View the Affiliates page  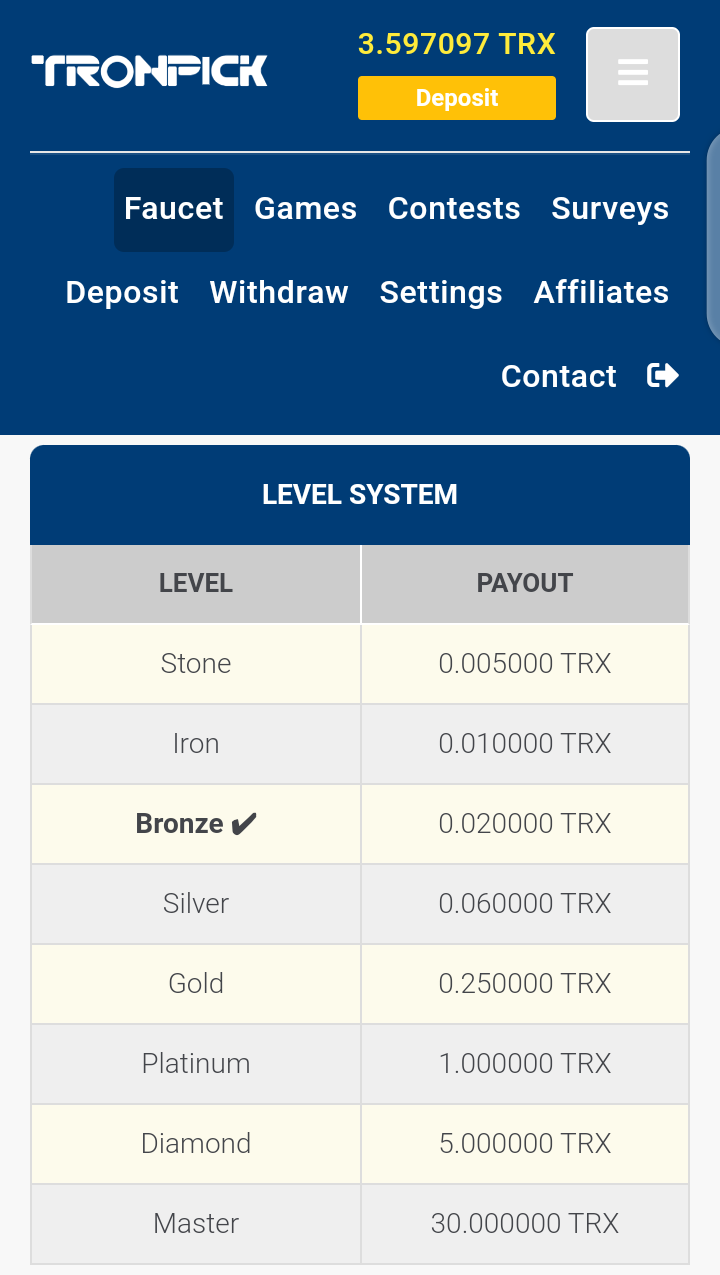(x=601, y=293)
